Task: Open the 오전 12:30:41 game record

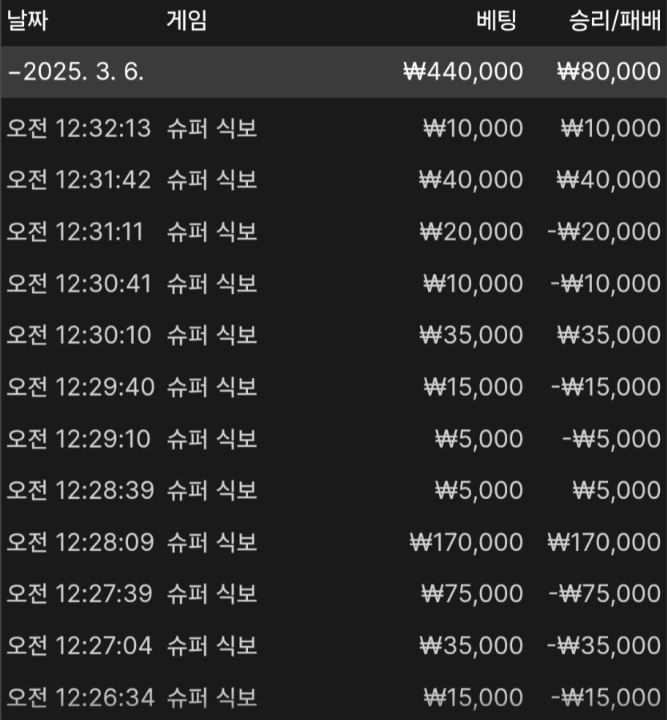Action: (x=333, y=283)
